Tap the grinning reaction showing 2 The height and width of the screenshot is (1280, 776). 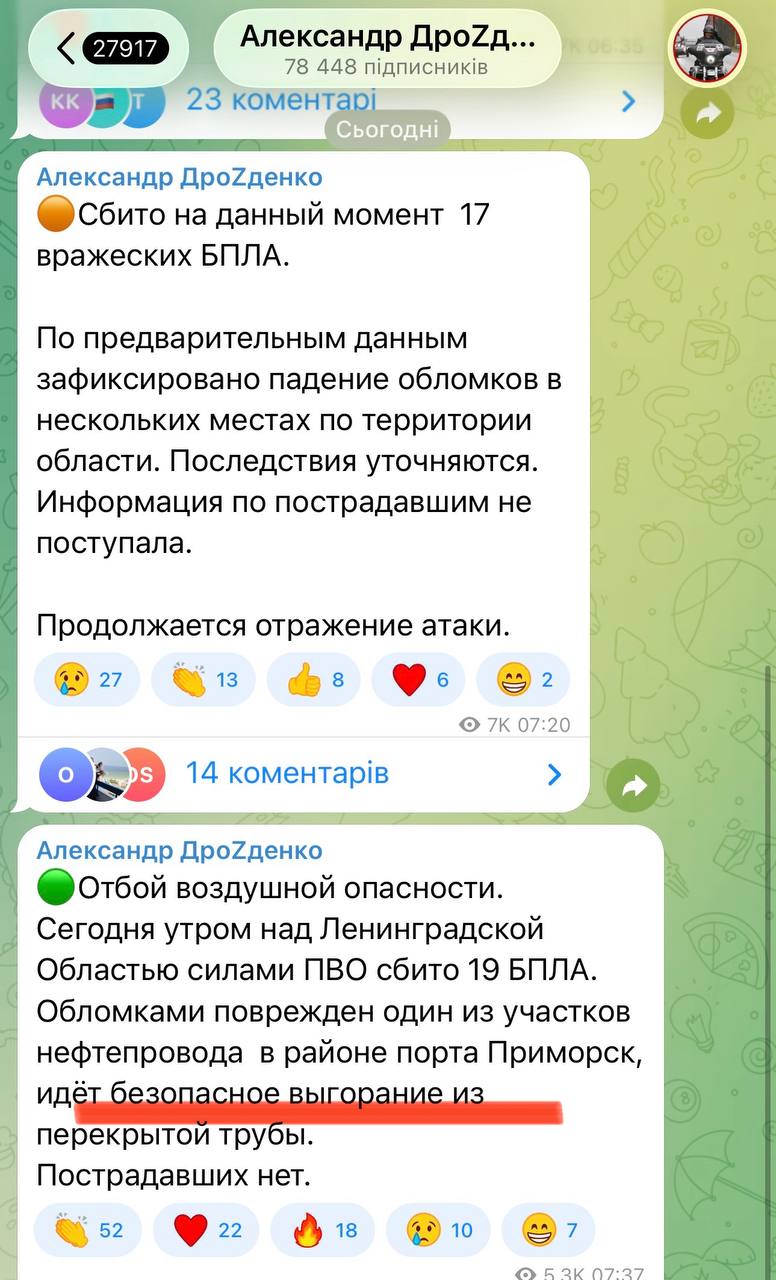click(523, 680)
